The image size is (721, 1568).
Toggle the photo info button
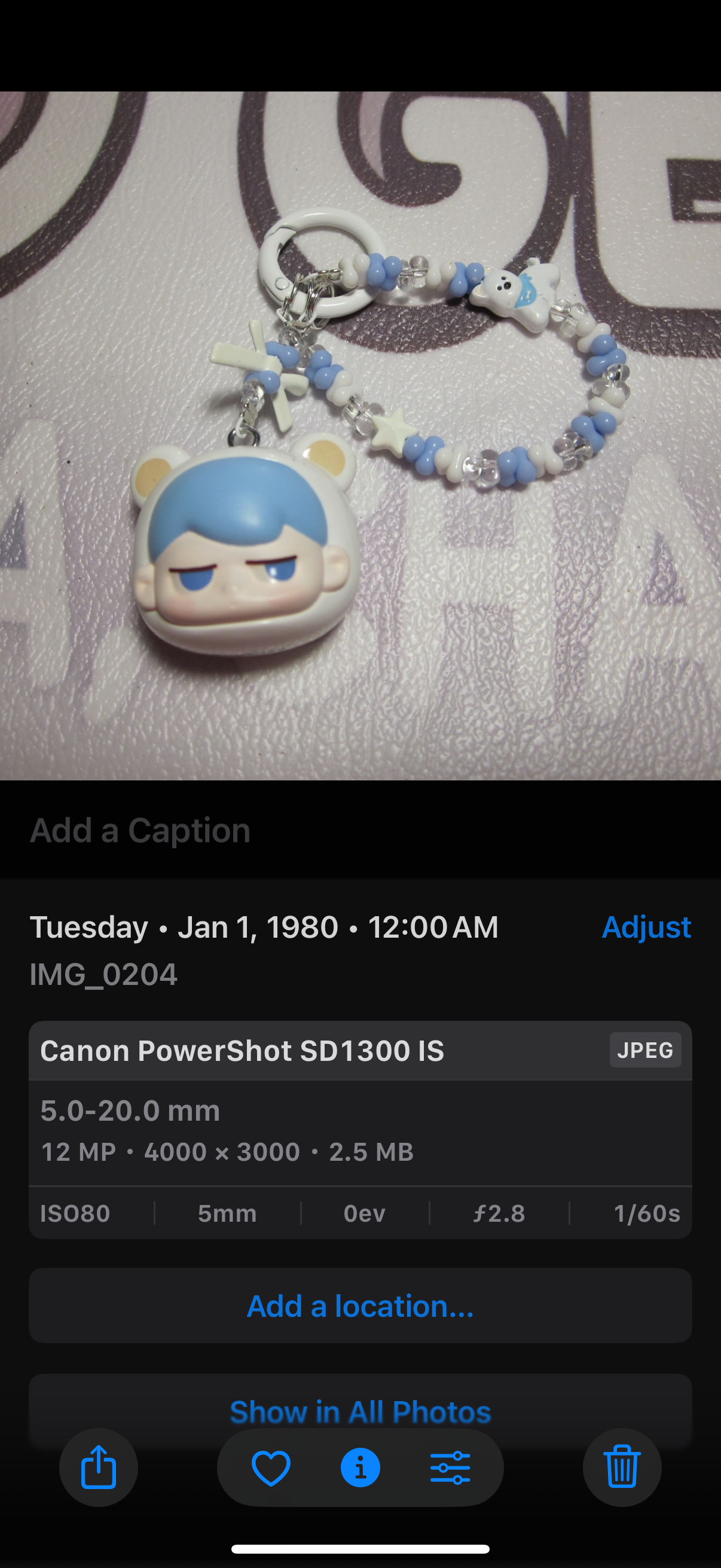360,1468
